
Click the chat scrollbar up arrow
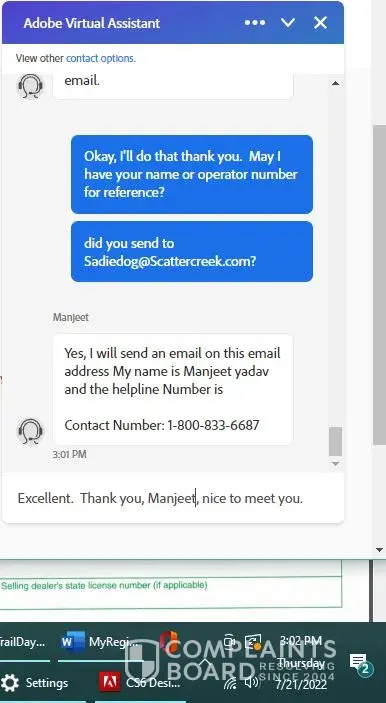click(x=335, y=83)
